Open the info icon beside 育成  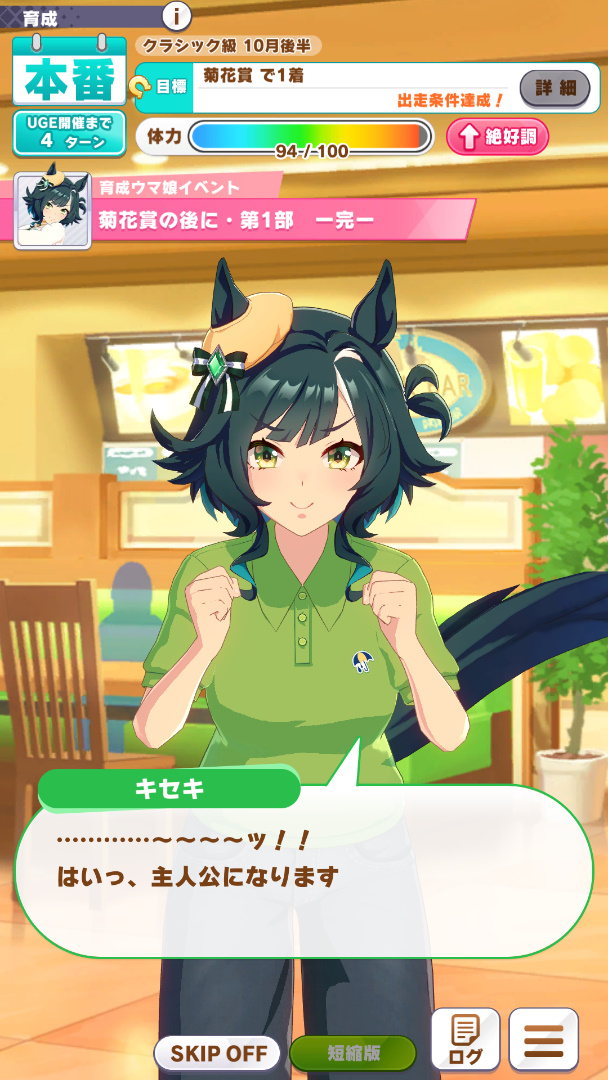pos(176,15)
